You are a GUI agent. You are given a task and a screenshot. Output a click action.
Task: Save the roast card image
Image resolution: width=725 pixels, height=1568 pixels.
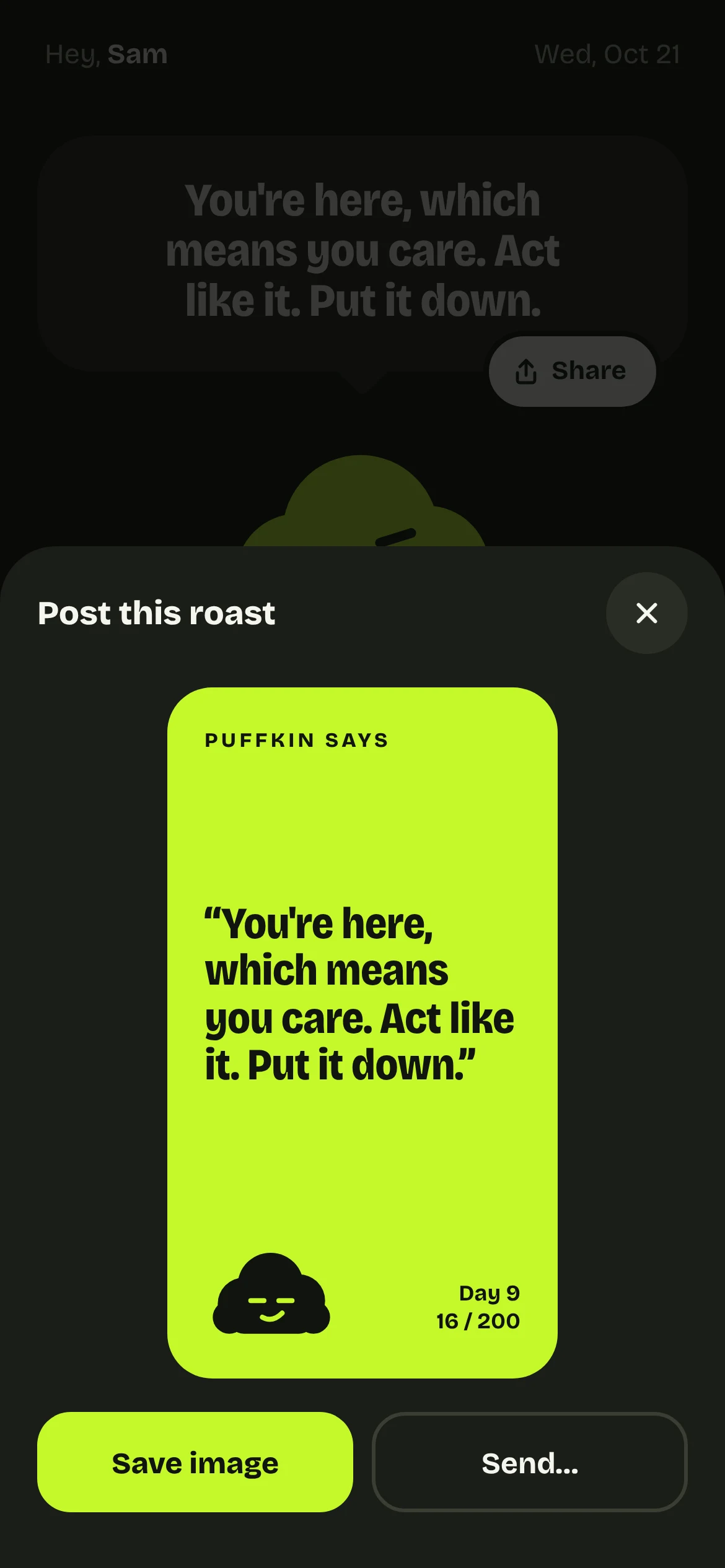coord(195,1462)
